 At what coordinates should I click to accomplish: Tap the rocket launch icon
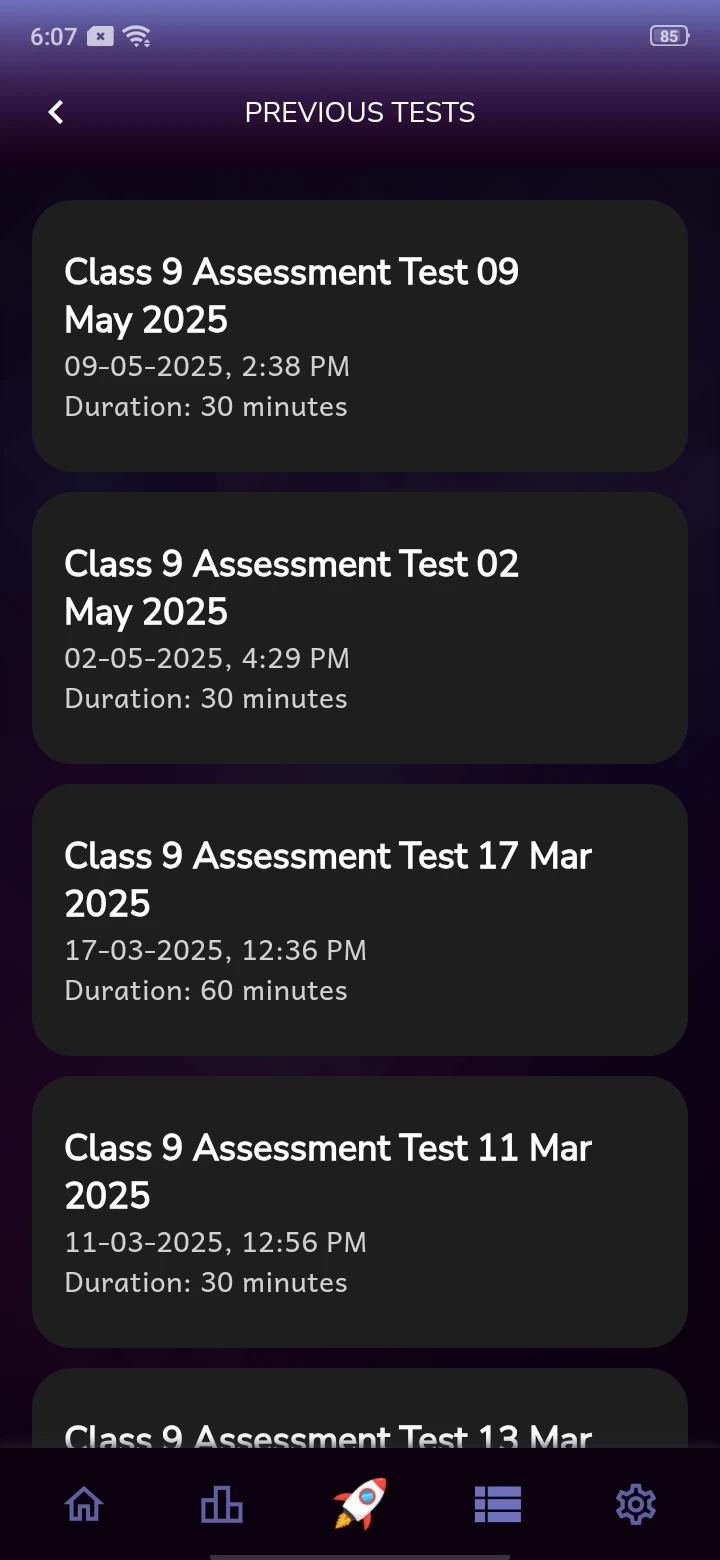coord(360,1503)
